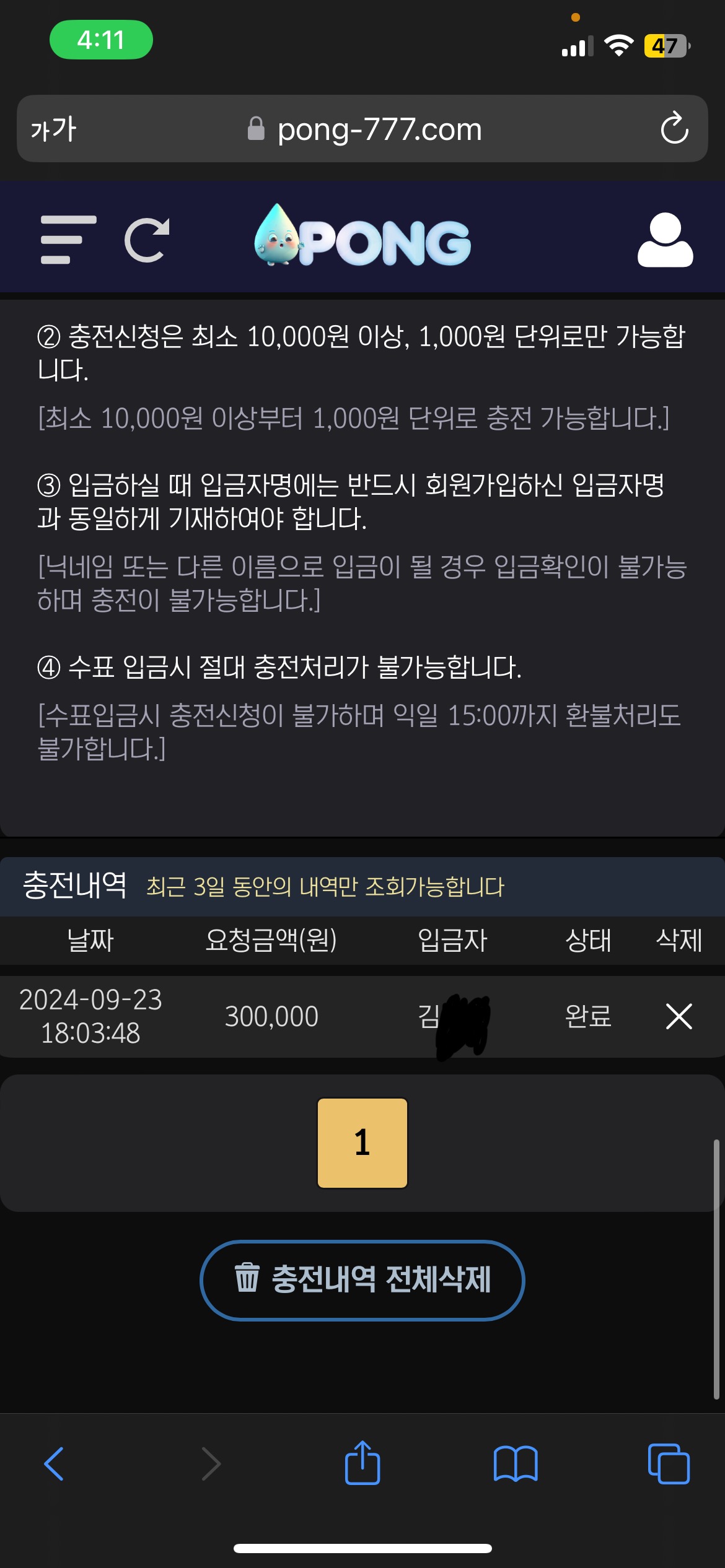The height and width of the screenshot is (1568, 725).
Task: Show open Safari tabs
Action: coord(669,1464)
